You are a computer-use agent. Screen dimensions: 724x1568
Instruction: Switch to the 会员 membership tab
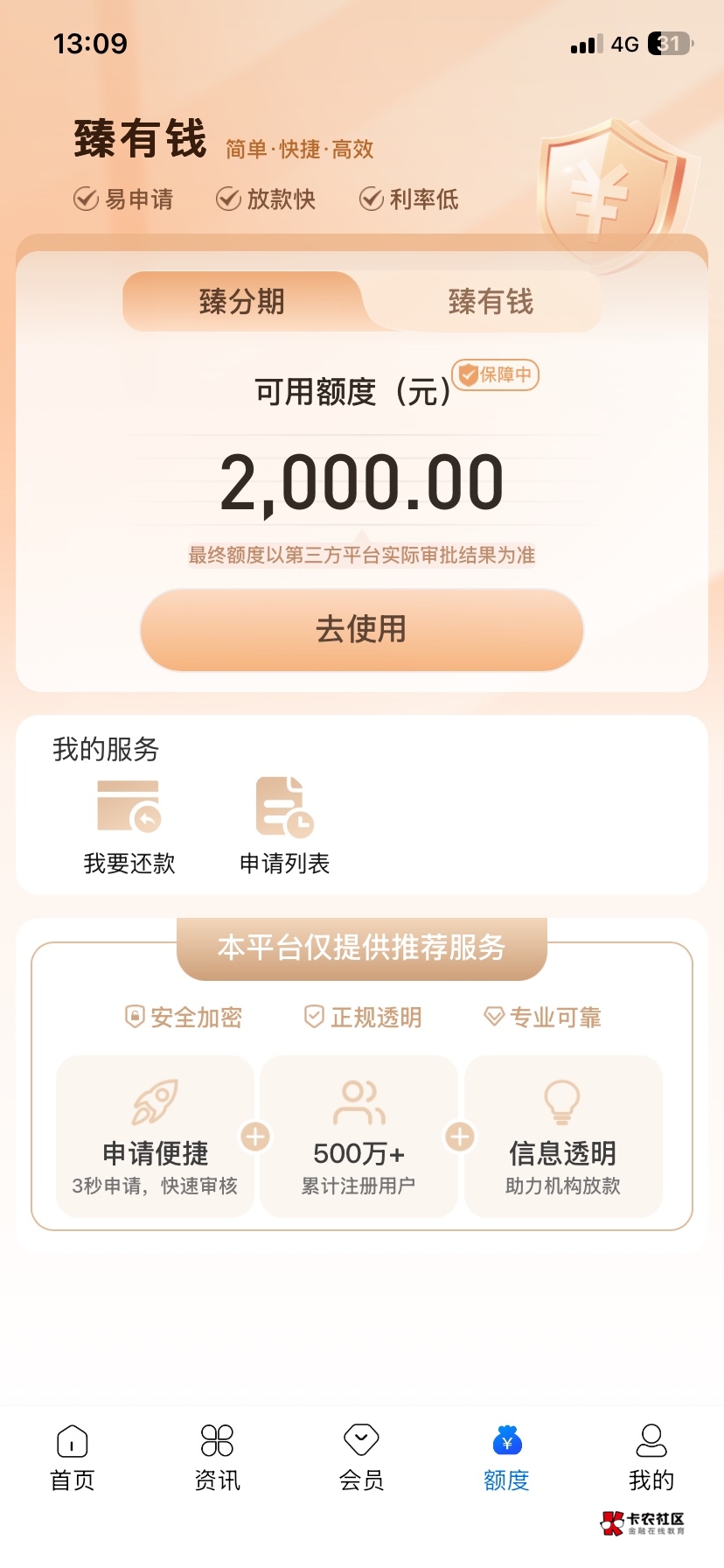[361, 1458]
